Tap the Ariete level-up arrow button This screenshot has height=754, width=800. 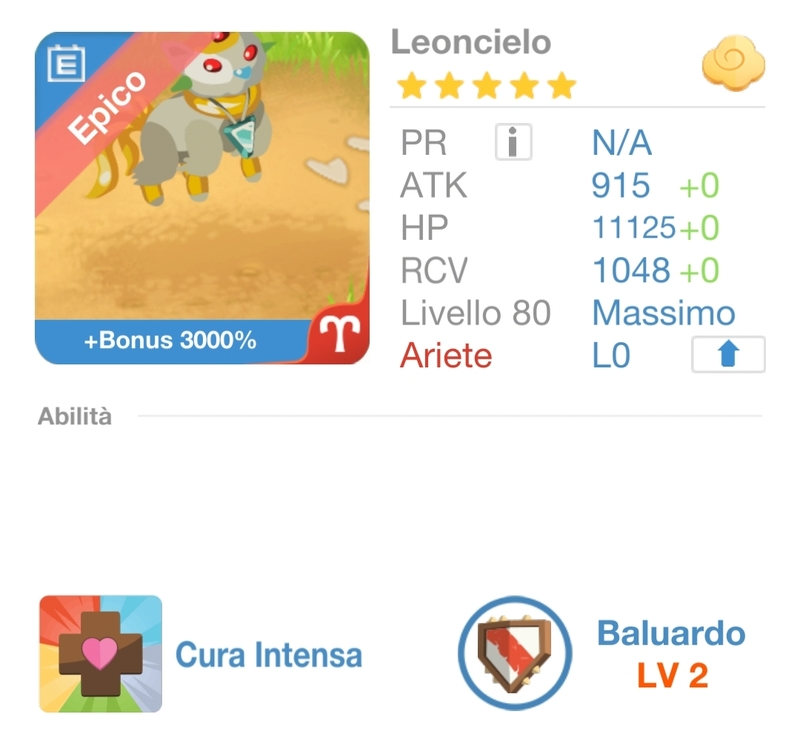coord(728,355)
